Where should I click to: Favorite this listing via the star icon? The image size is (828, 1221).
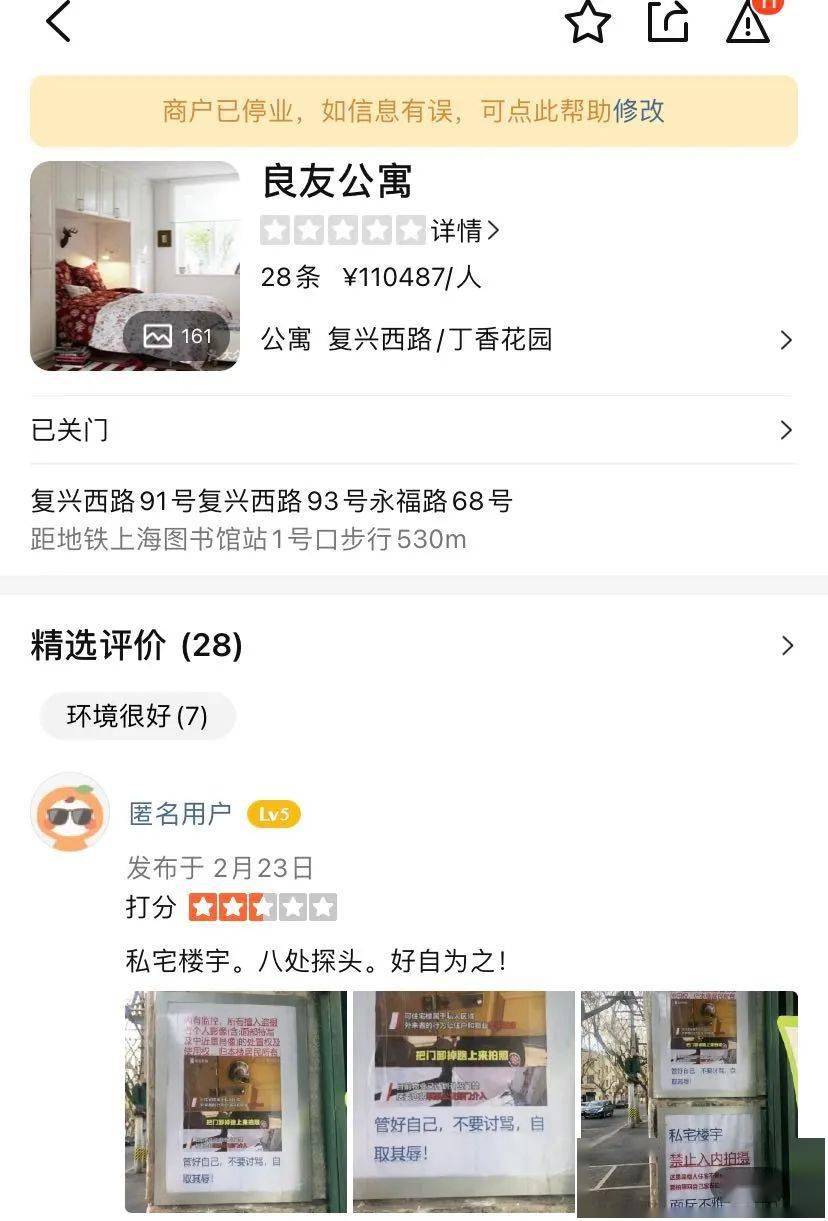[589, 22]
